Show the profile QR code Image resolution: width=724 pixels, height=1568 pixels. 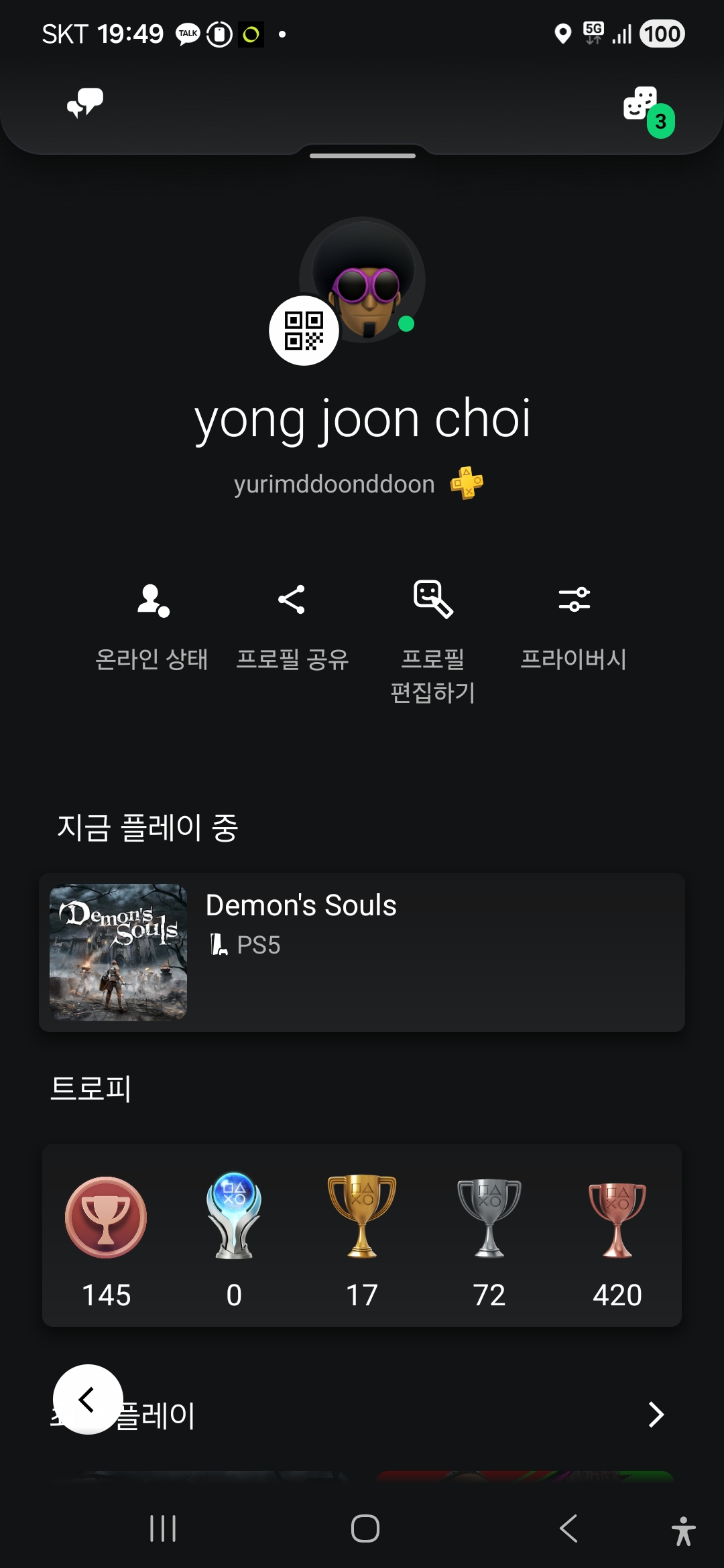[x=304, y=330]
